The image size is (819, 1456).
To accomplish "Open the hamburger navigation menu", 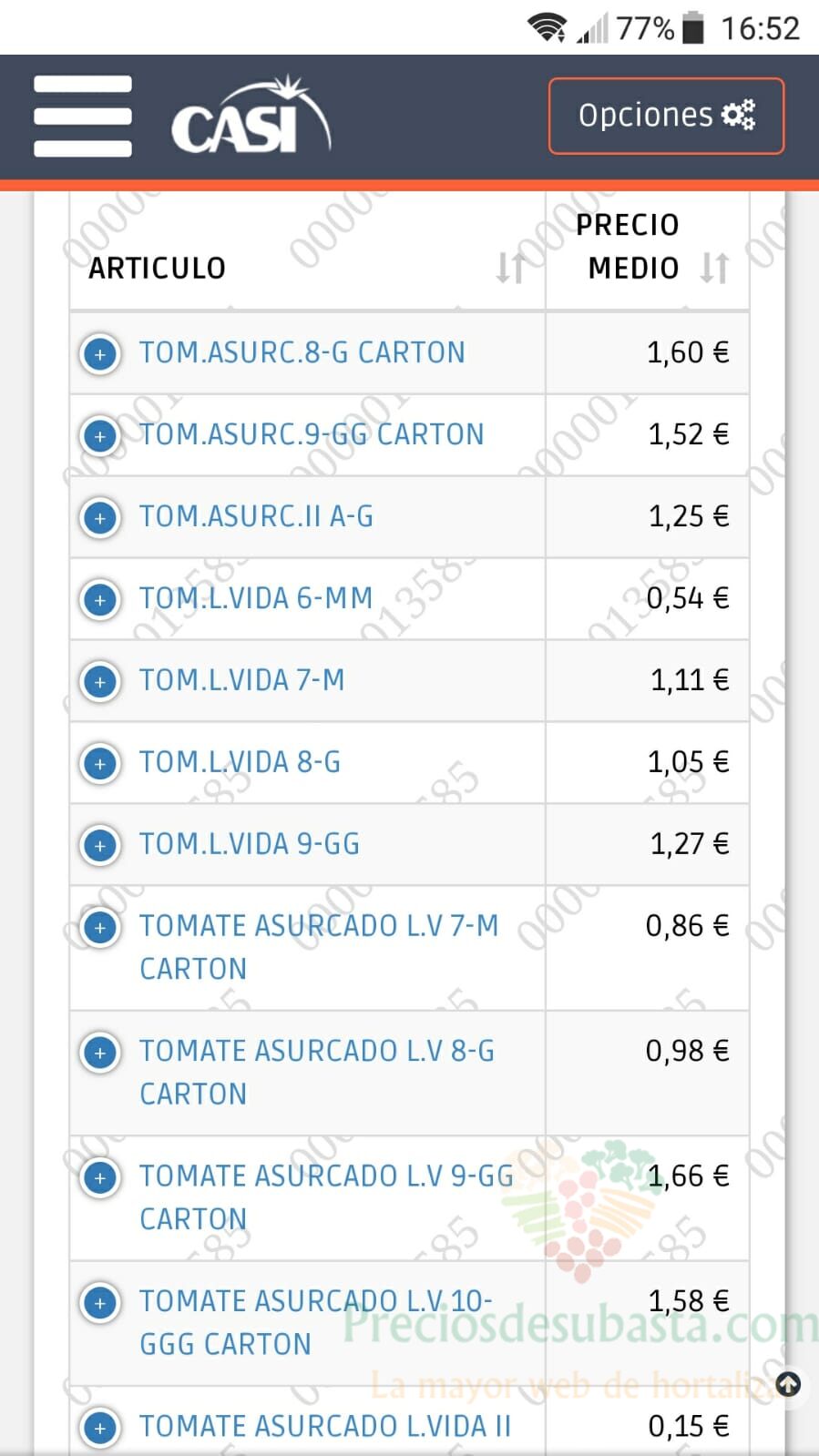I will [83, 116].
